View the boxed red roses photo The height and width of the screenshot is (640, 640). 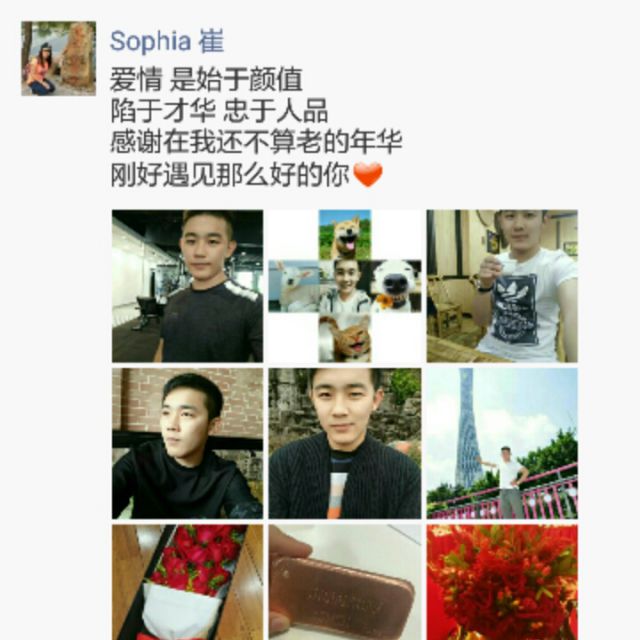tap(187, 582)
